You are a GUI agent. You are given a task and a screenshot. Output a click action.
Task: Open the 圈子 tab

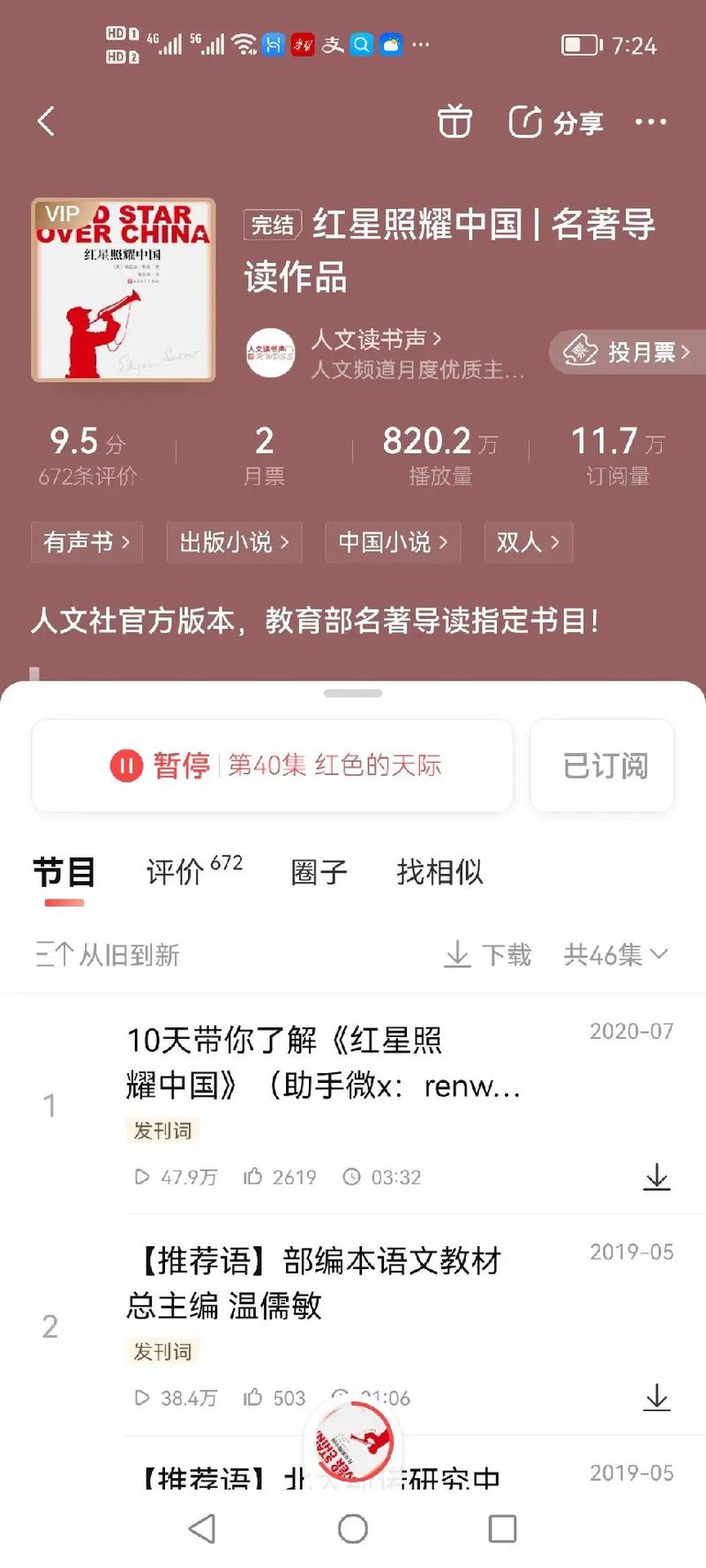coord(318,873)
